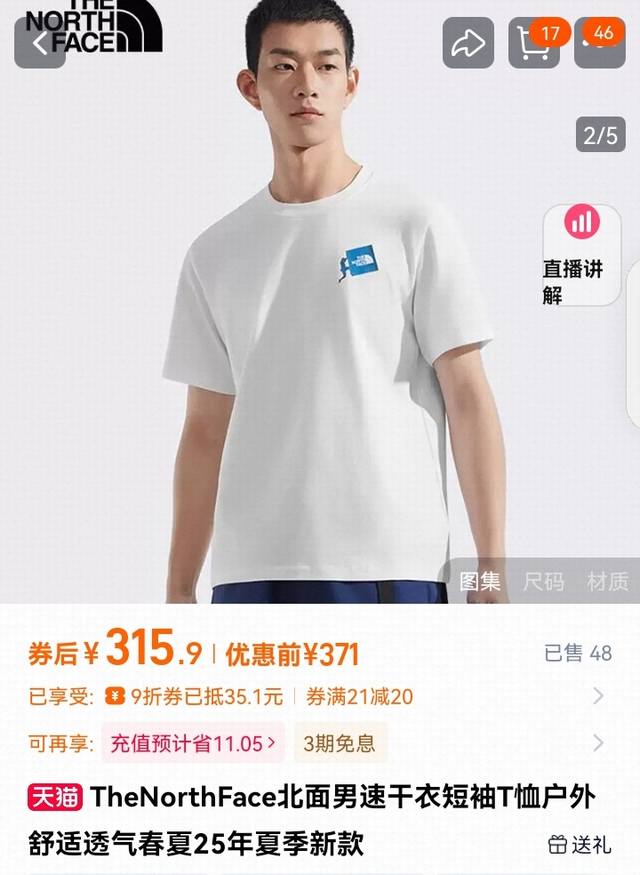Switch to the 材质 material tab
This screenshot has width=640, height=875.
tap(608, 581)
